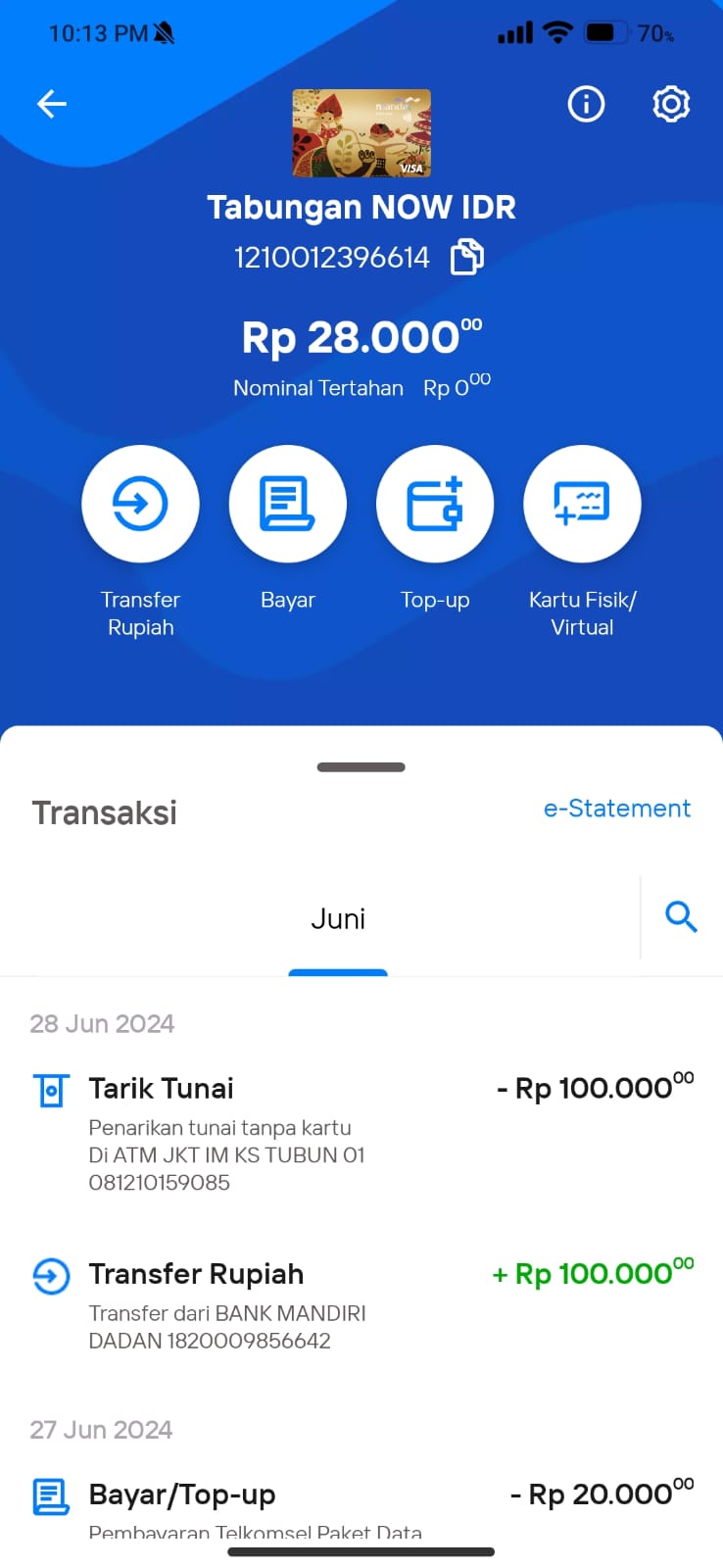The width and height of the screenshot is (723, 1568).
Task: Open the Tarik Tunai transaction
Action: coord(361,1134)
